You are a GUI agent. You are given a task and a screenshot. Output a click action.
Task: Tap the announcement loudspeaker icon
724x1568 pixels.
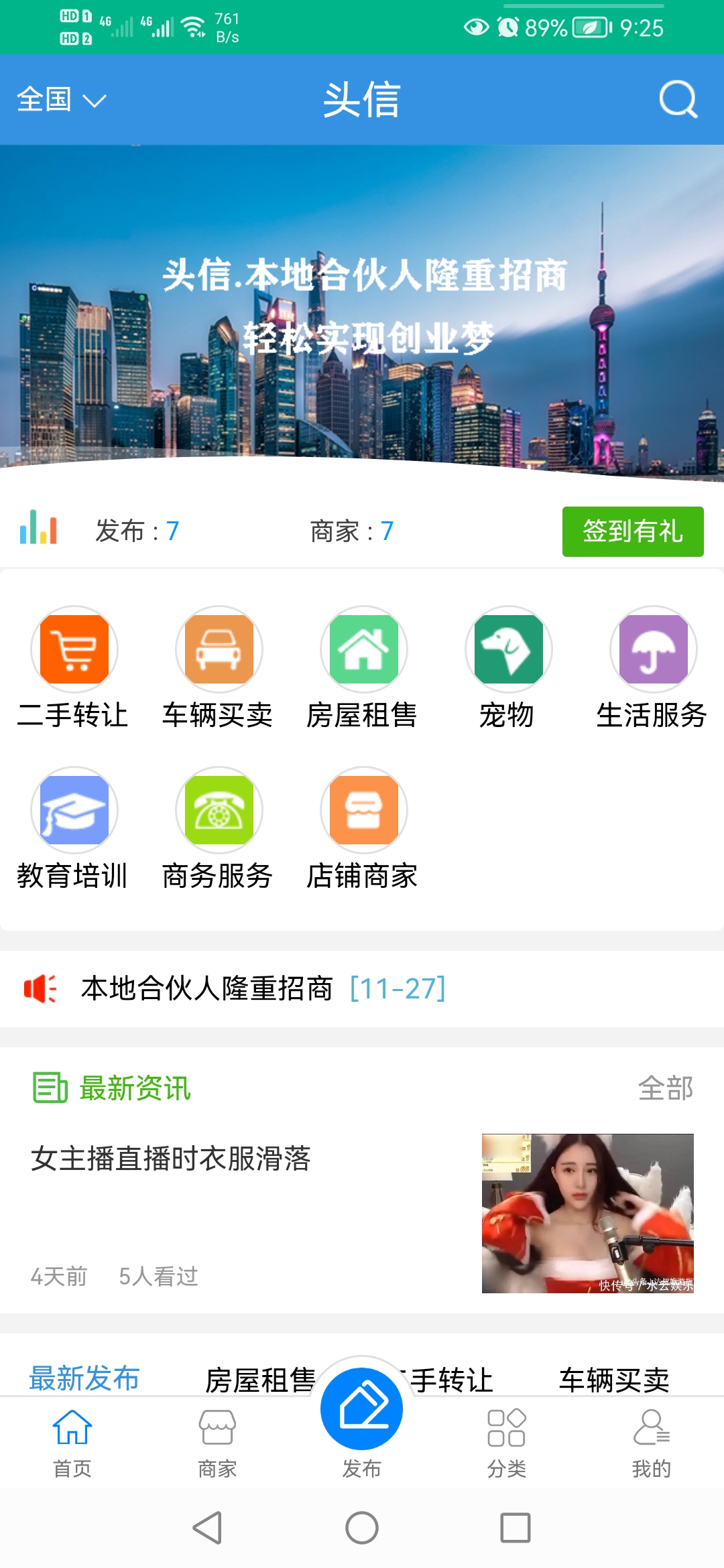pos(39,987)
